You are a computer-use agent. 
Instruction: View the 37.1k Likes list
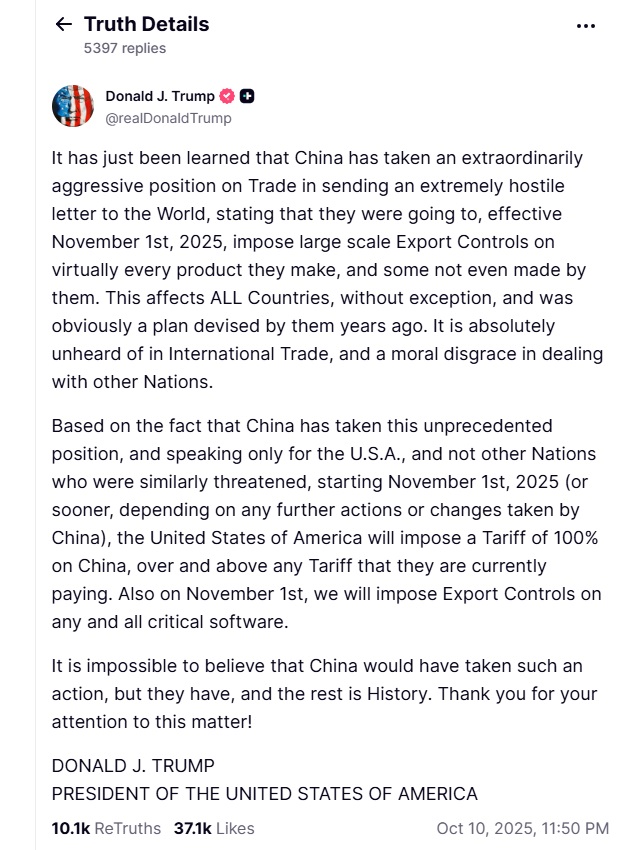(x=214, y=828)
